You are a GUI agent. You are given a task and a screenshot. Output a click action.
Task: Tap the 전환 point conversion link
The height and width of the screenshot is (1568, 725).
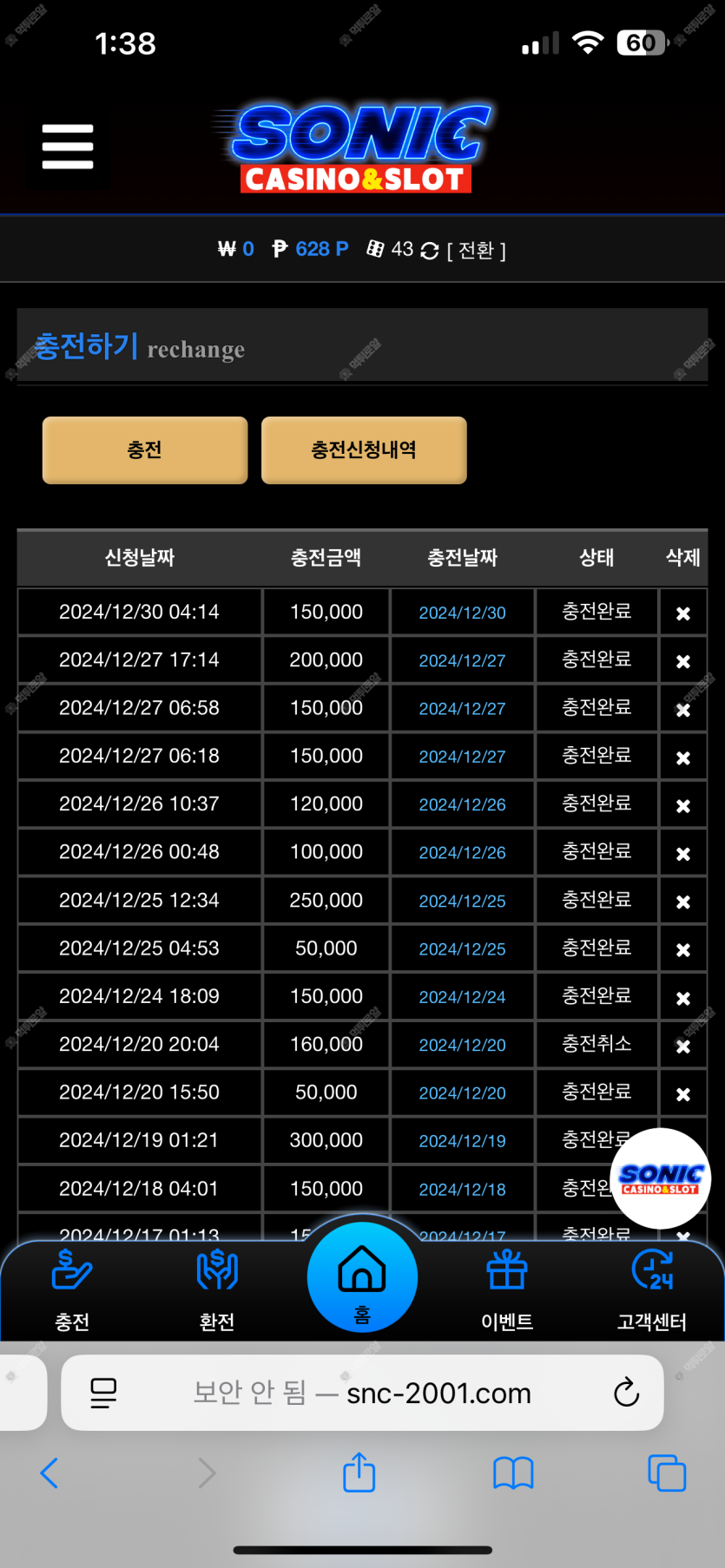click(476, 251)
